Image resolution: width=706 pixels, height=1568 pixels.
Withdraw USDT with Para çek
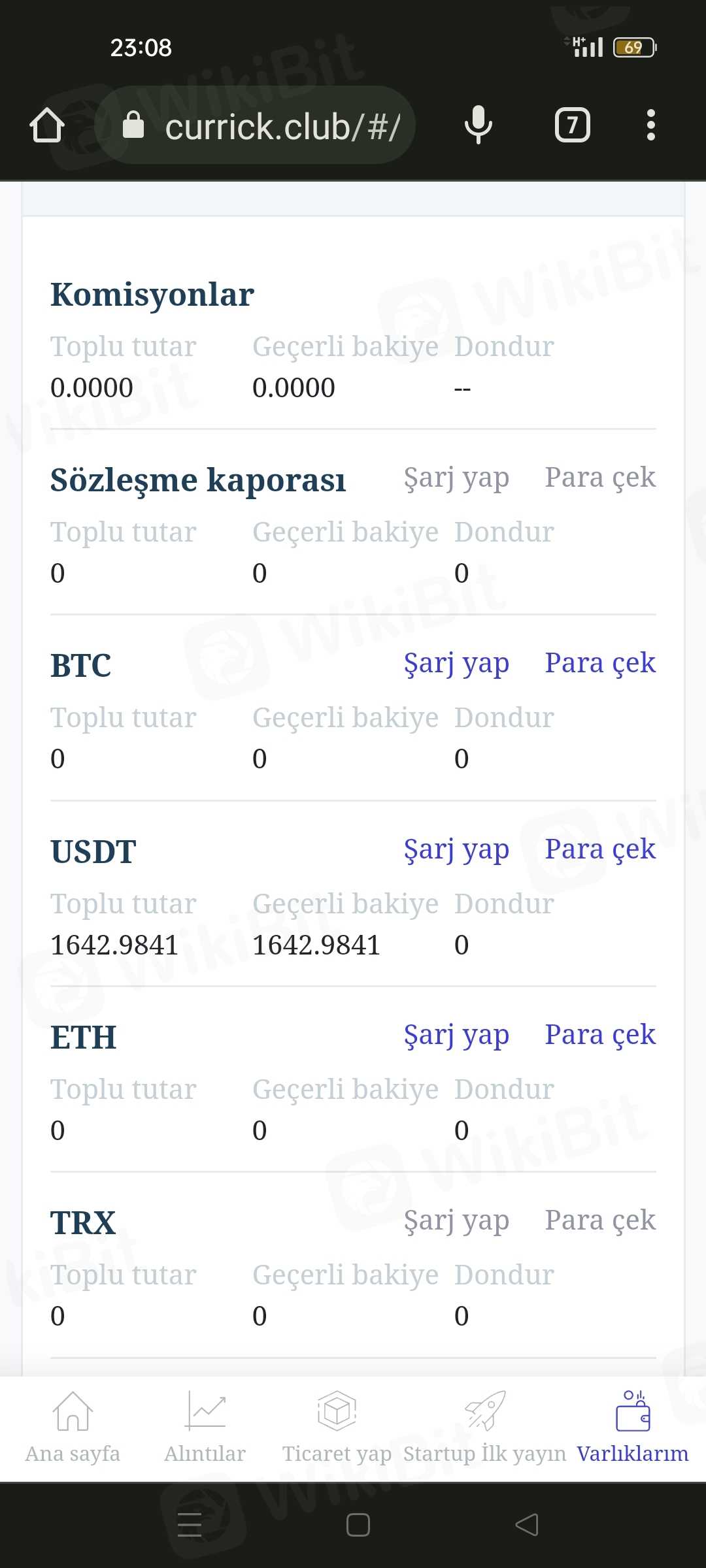[x=600, y=849]
